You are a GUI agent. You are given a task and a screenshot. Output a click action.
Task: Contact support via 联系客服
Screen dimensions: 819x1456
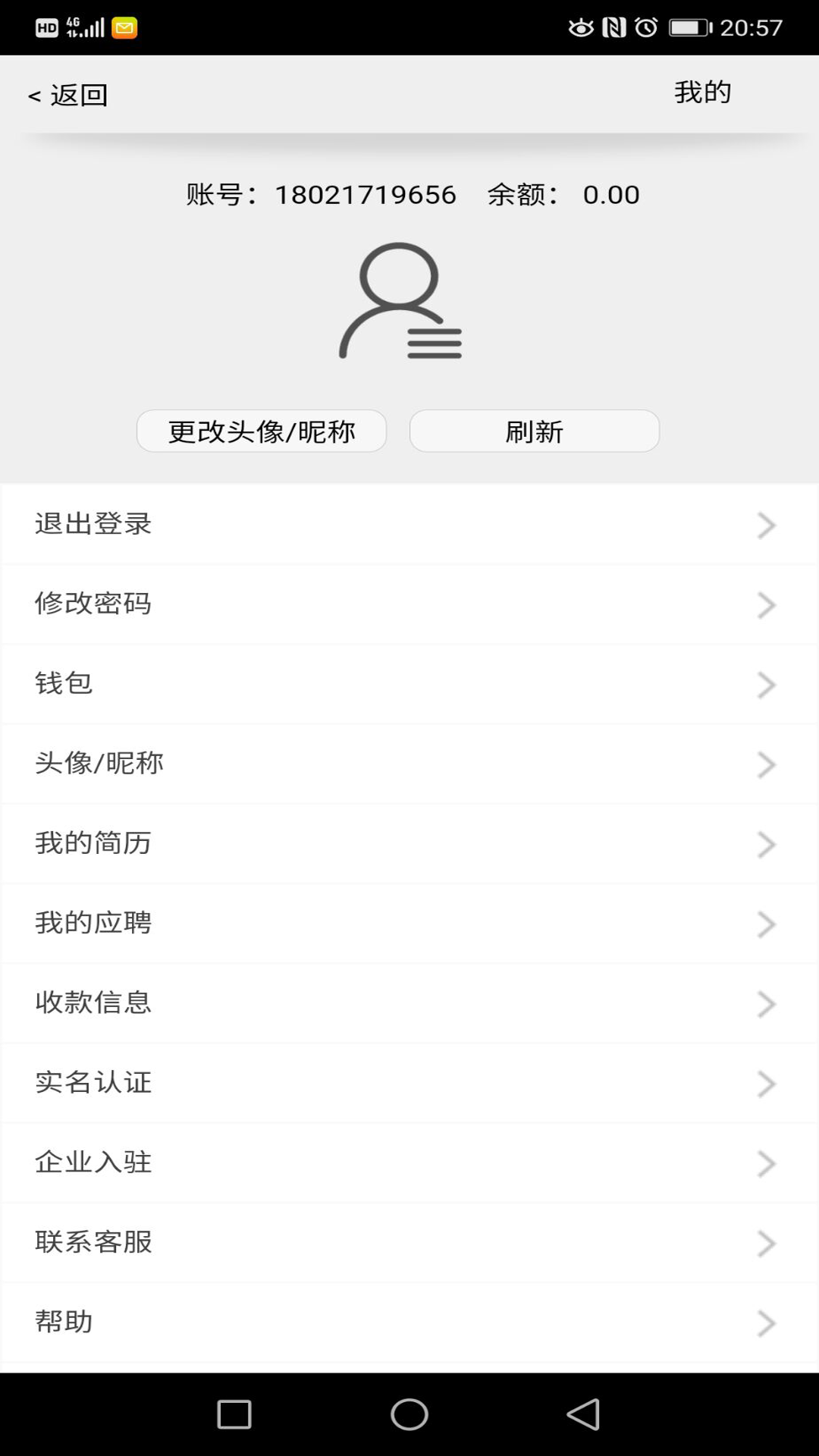tap(409, 1242)
